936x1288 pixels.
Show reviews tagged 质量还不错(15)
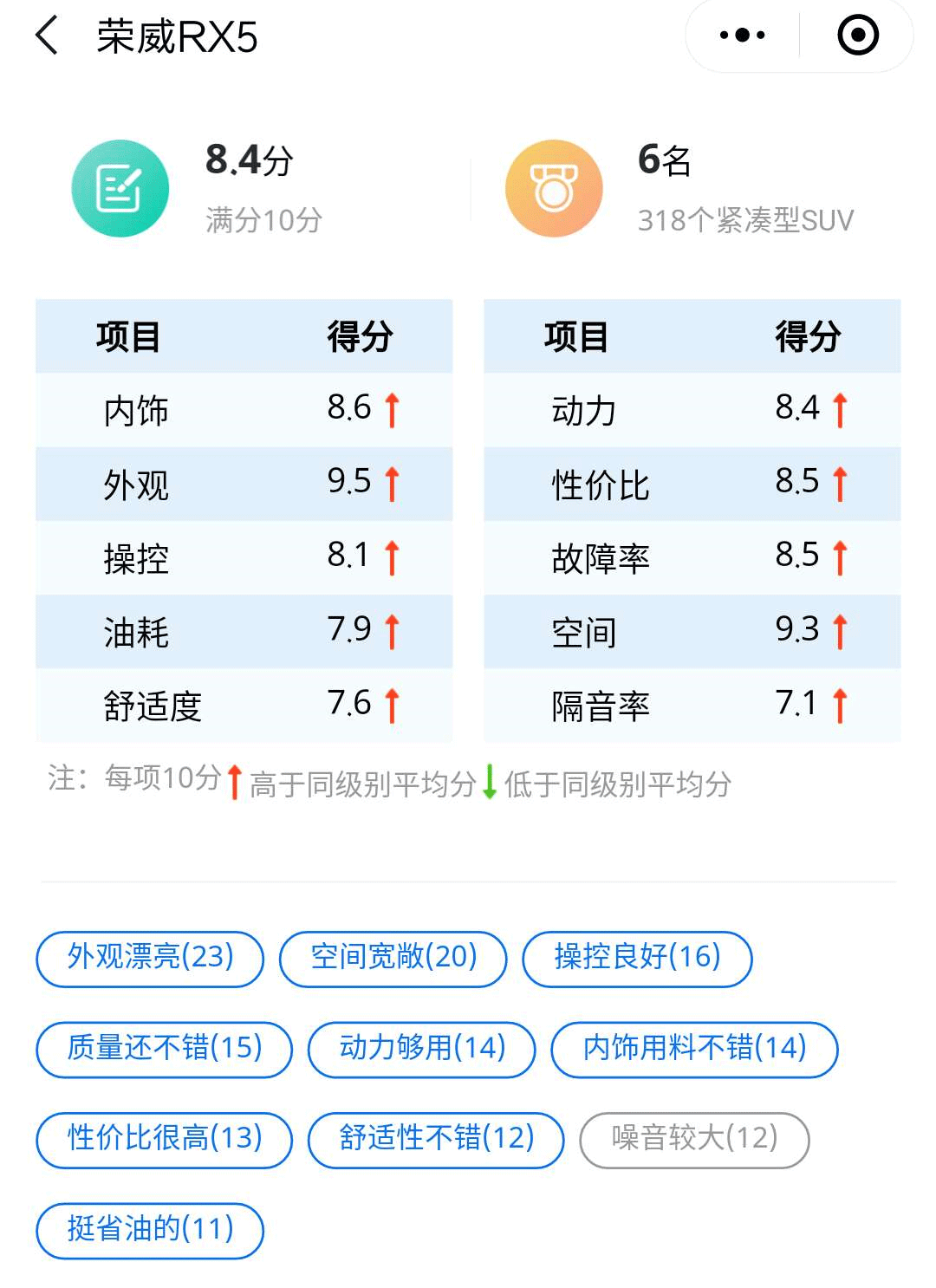(164, 1049)
